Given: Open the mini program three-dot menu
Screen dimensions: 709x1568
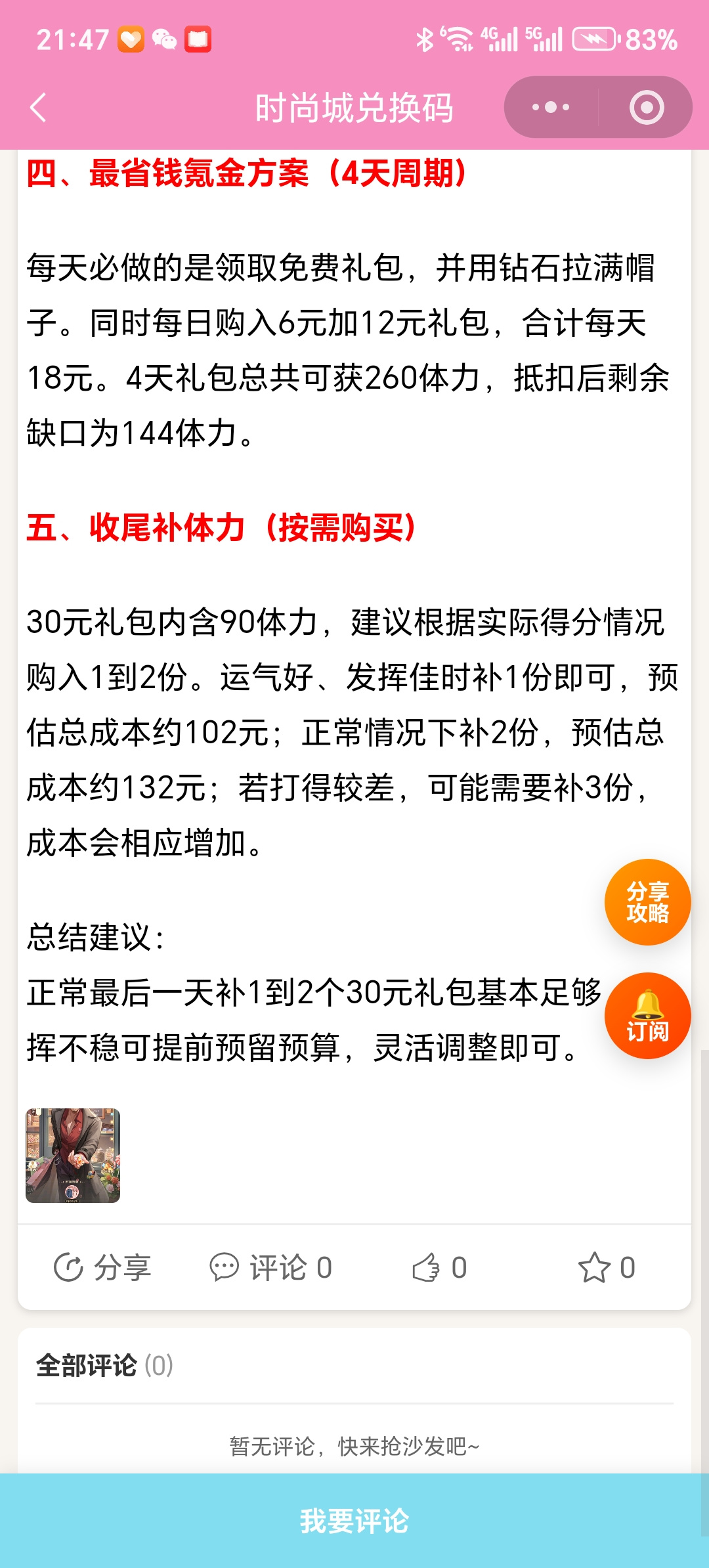Looking at the screenshot, I should click(551, 107).
